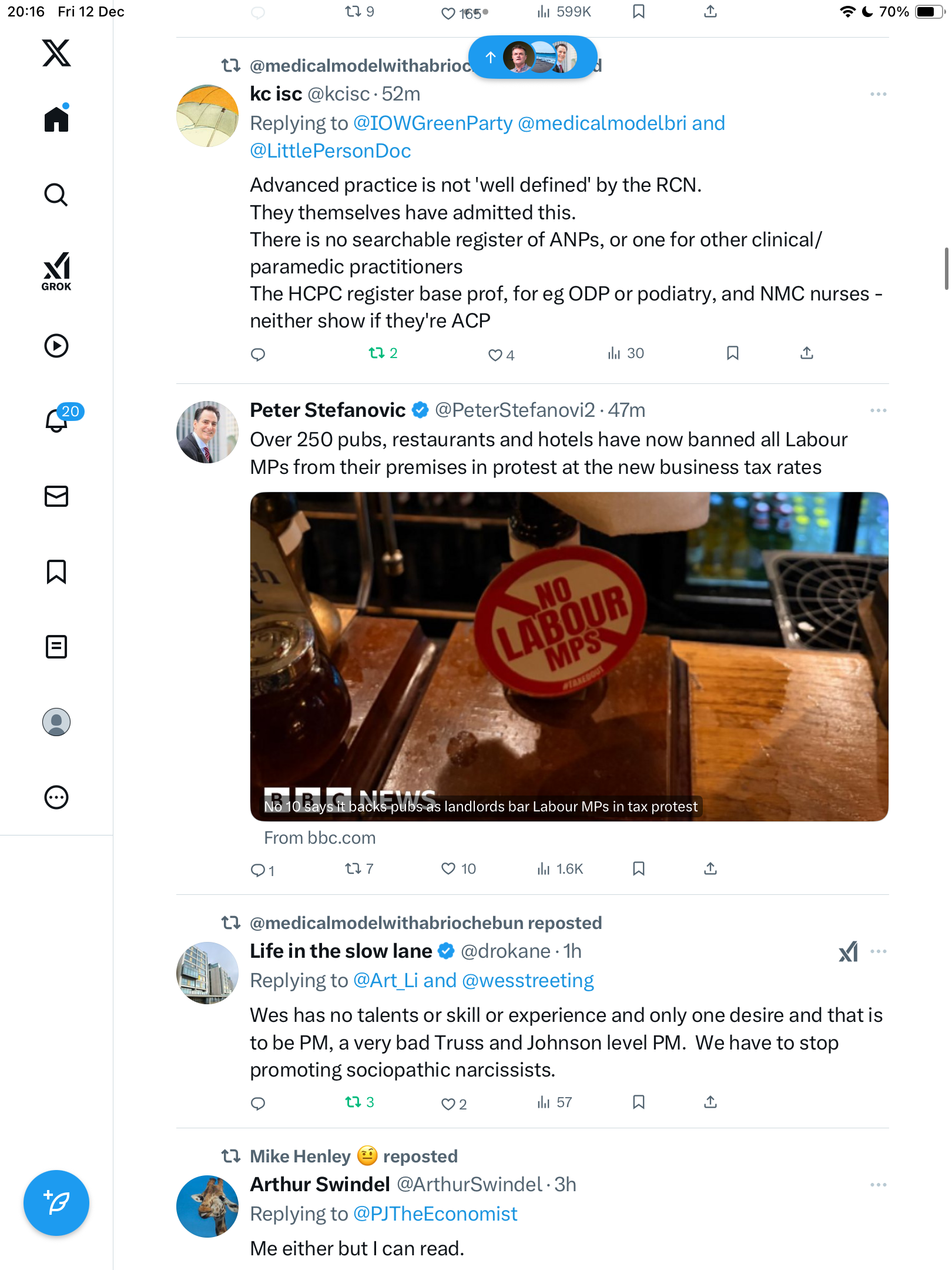Open Grok assistant
This screenshot has width=952, height=1270.
click(56, 271)
